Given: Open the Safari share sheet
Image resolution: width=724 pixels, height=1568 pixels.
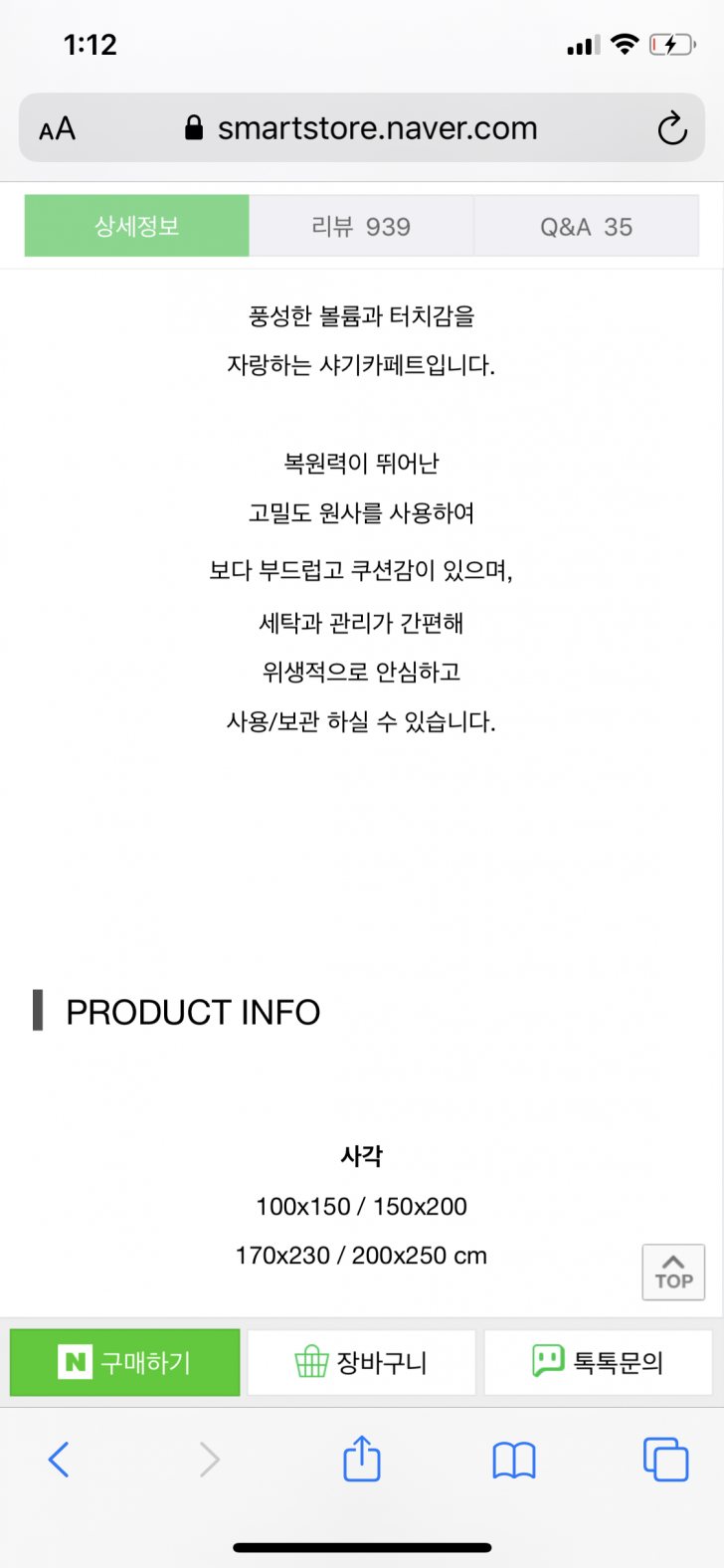Looking at the screenshot, I should [x=361, y=1460].
